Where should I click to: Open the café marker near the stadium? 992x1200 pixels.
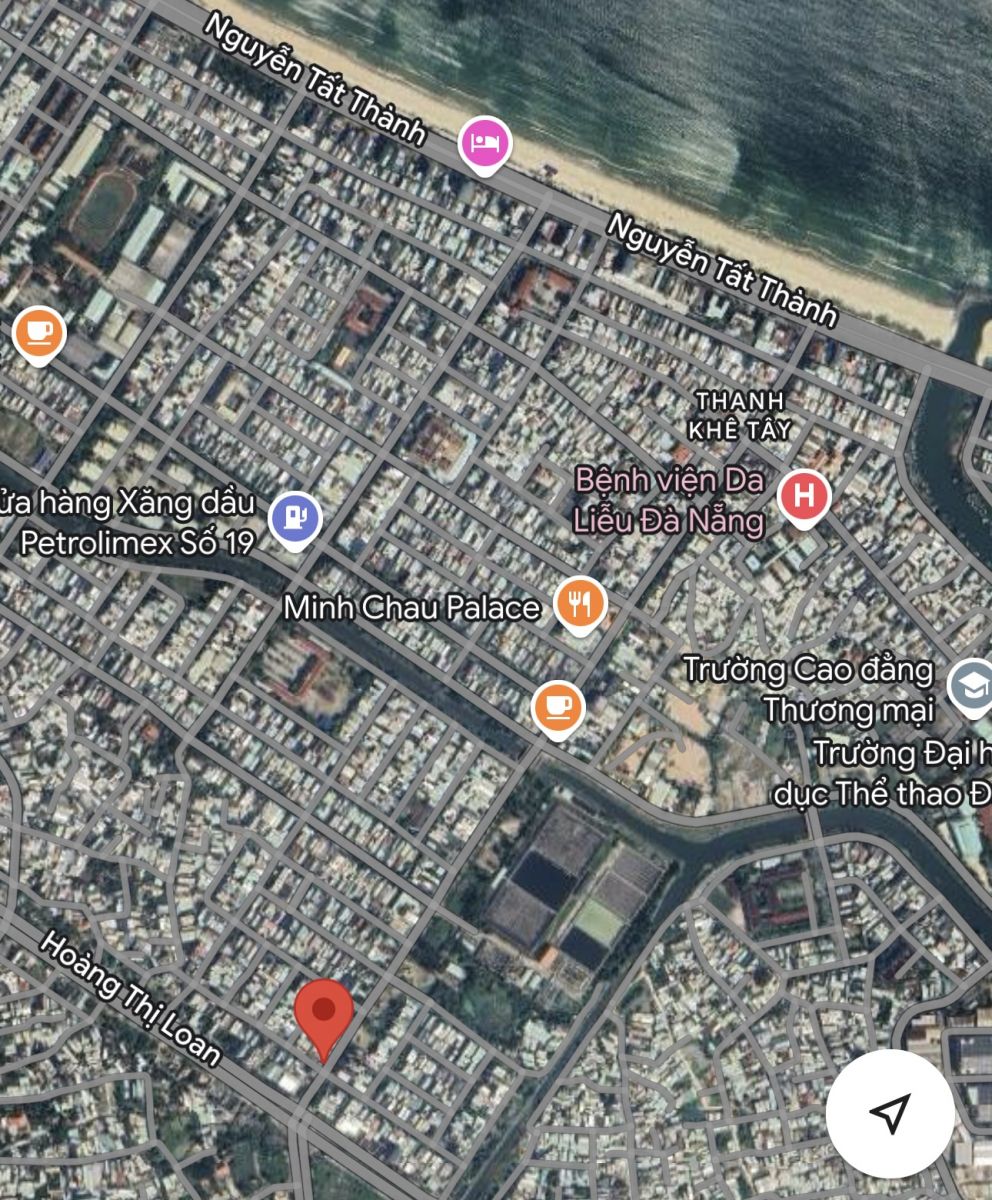[39, 333]
